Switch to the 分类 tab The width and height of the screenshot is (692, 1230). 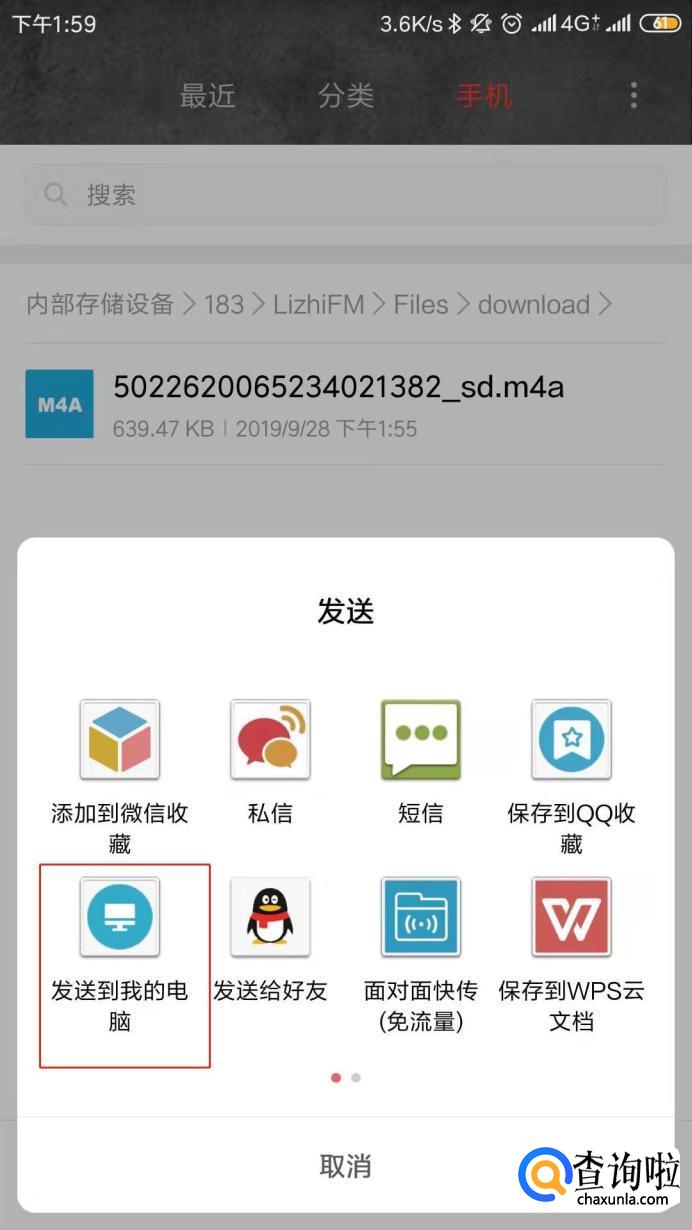tap(346, 96)
